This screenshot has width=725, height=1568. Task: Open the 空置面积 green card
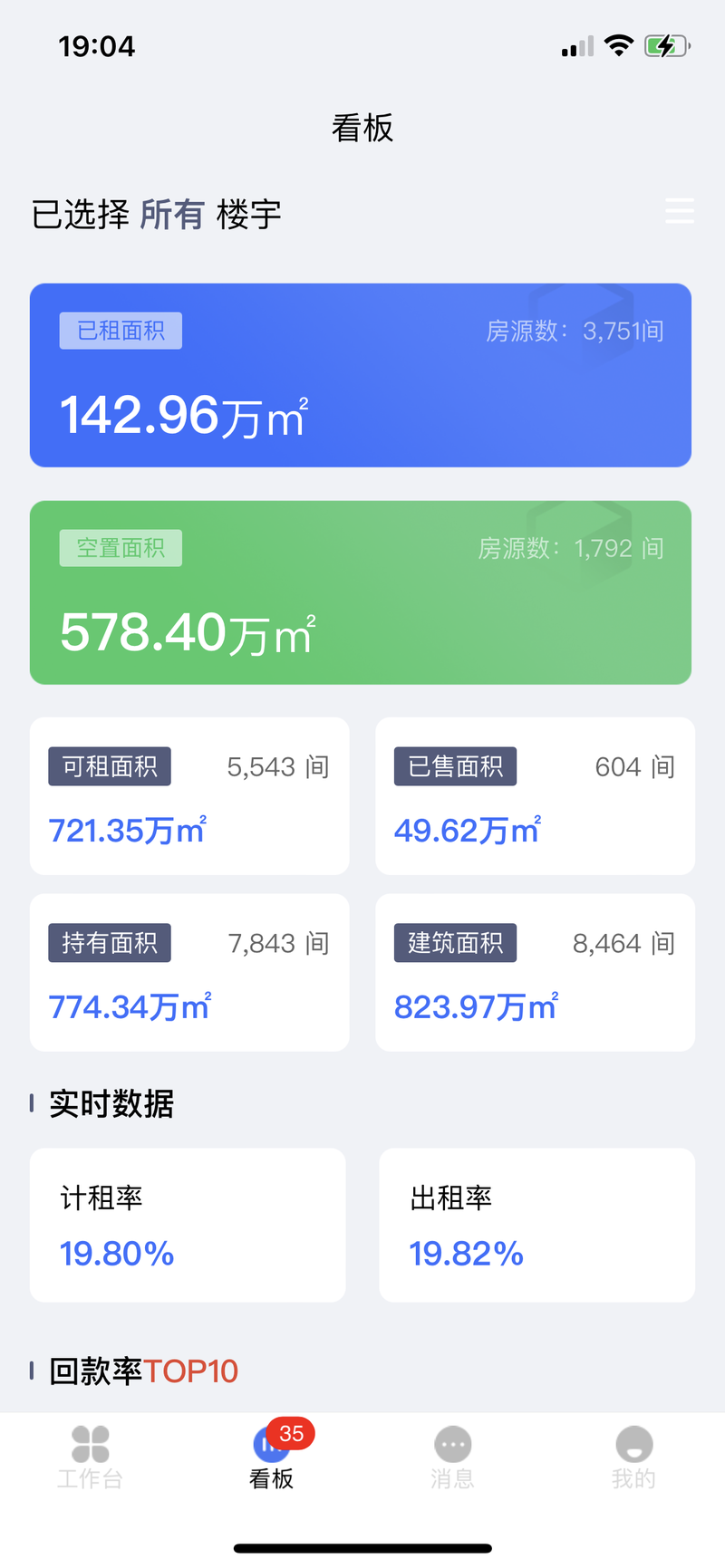point(361,592)
